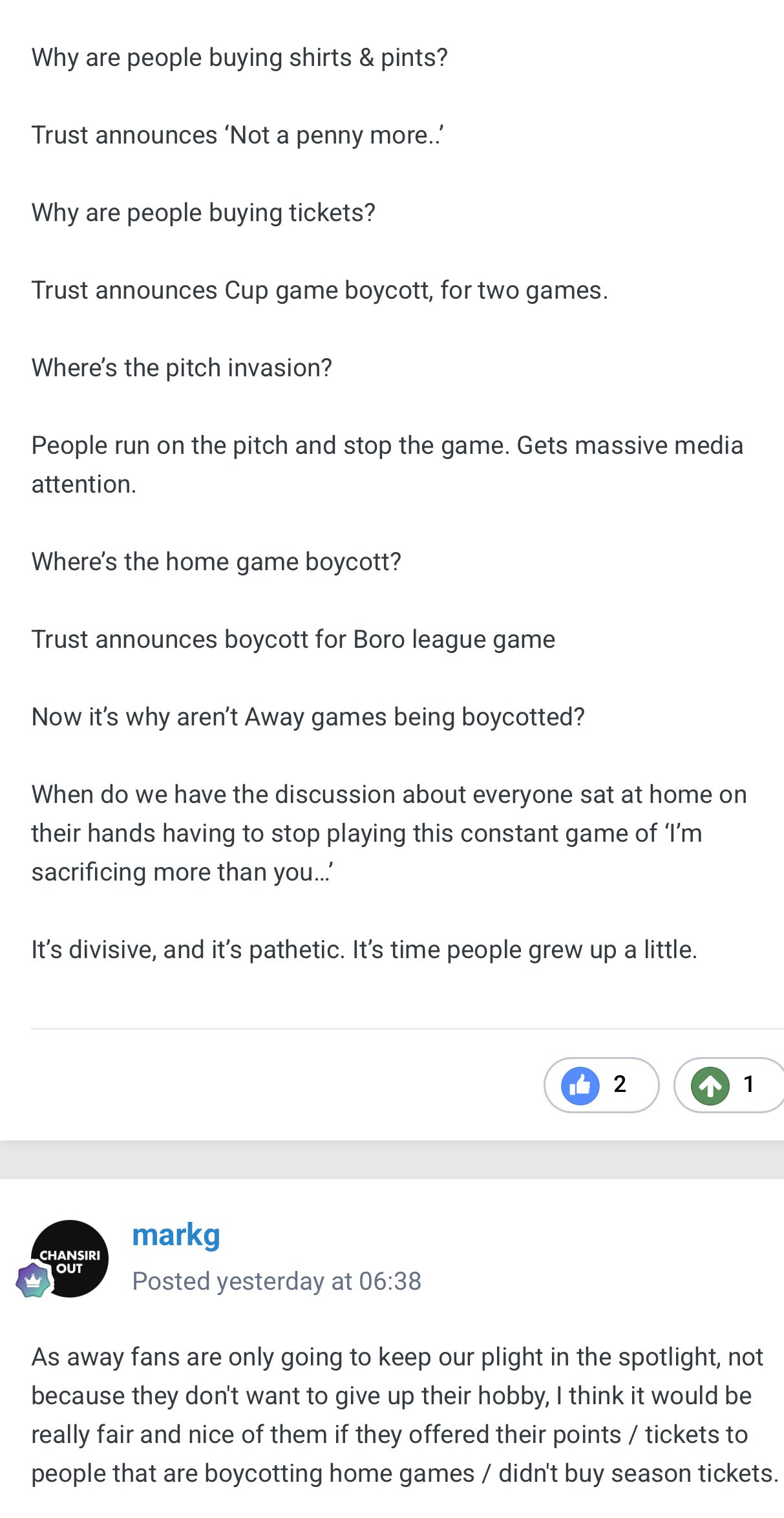This screenshot has height=1518, width=784.
Task: Open the markg username link
Action: point(176,1235)
